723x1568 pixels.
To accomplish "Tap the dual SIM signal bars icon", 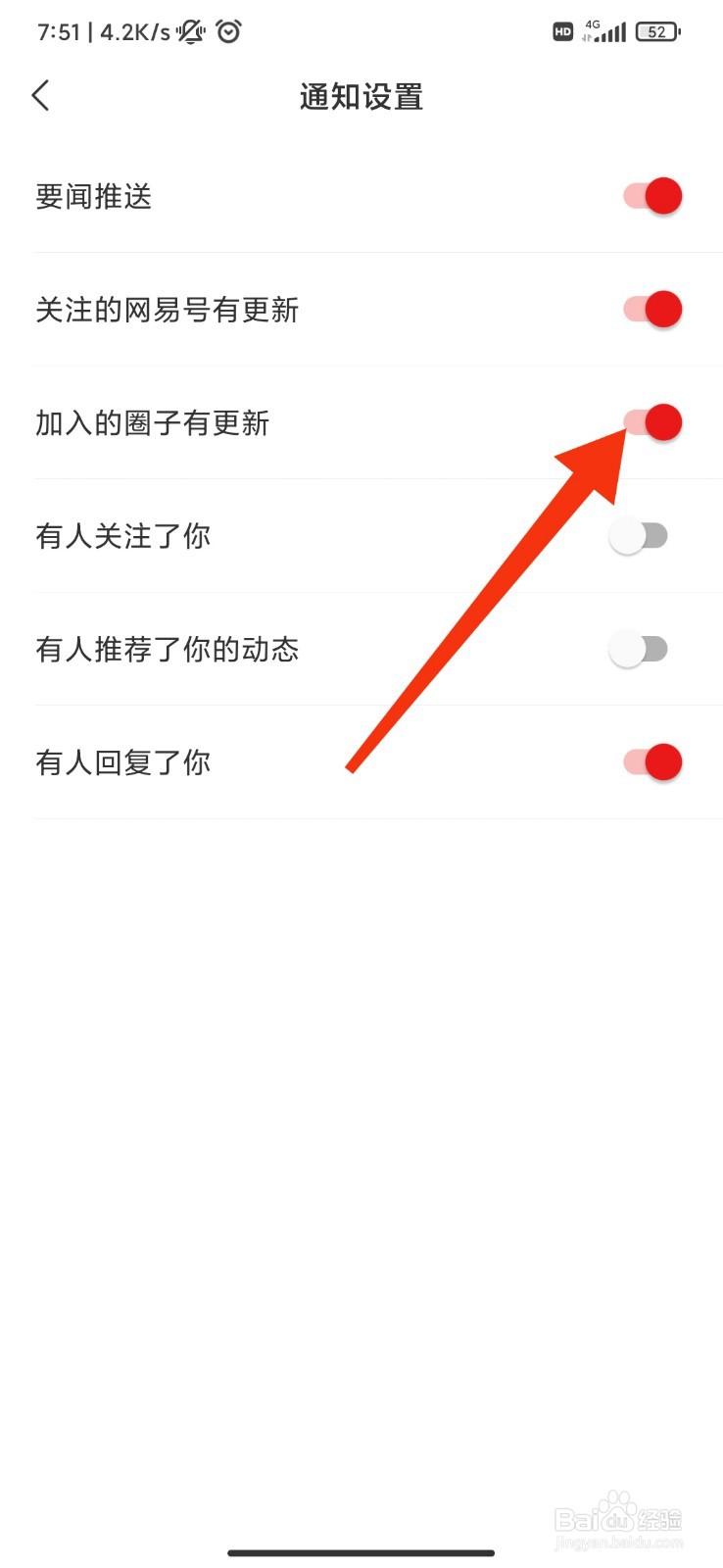I will click(x=607, y=32).
